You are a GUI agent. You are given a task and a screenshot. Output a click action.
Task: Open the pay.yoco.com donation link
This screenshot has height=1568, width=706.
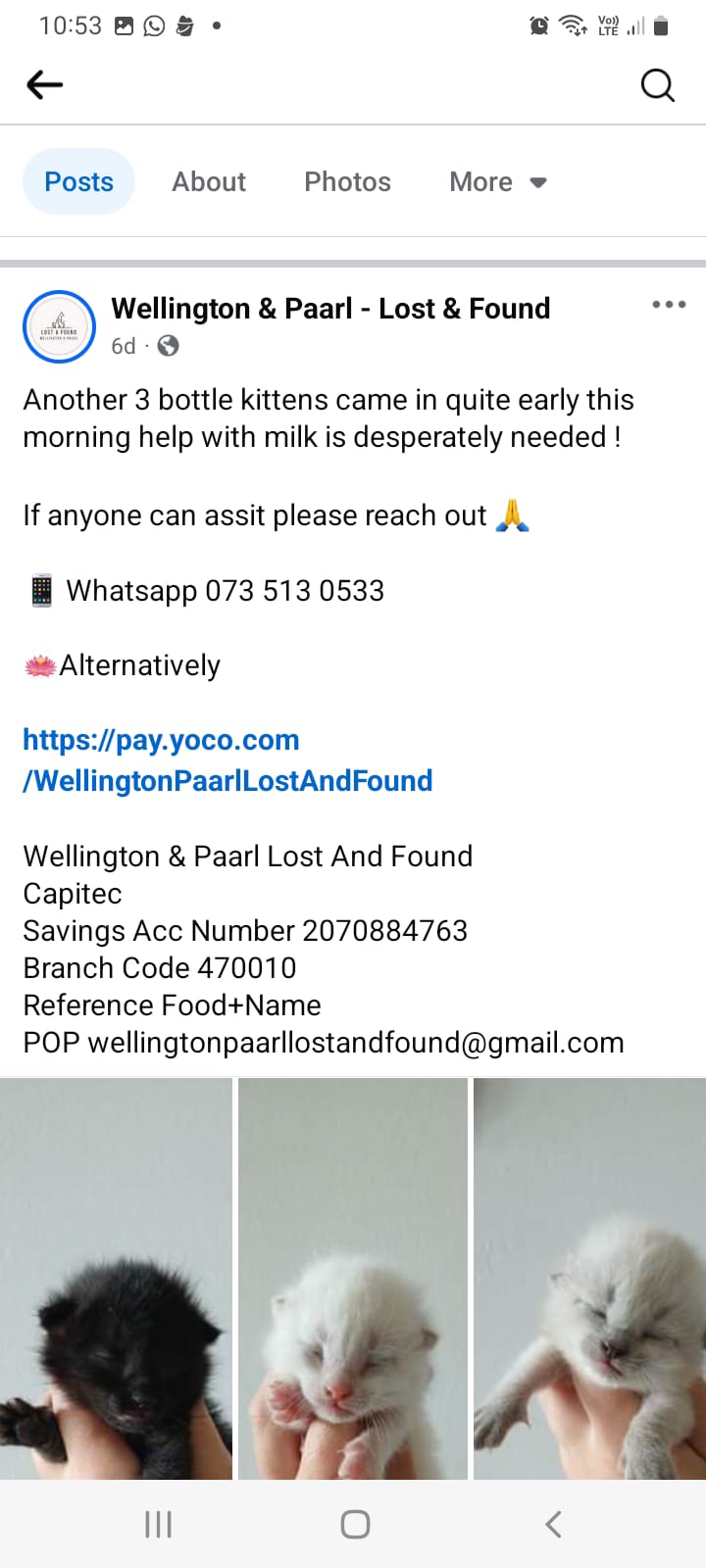[227, 760]
